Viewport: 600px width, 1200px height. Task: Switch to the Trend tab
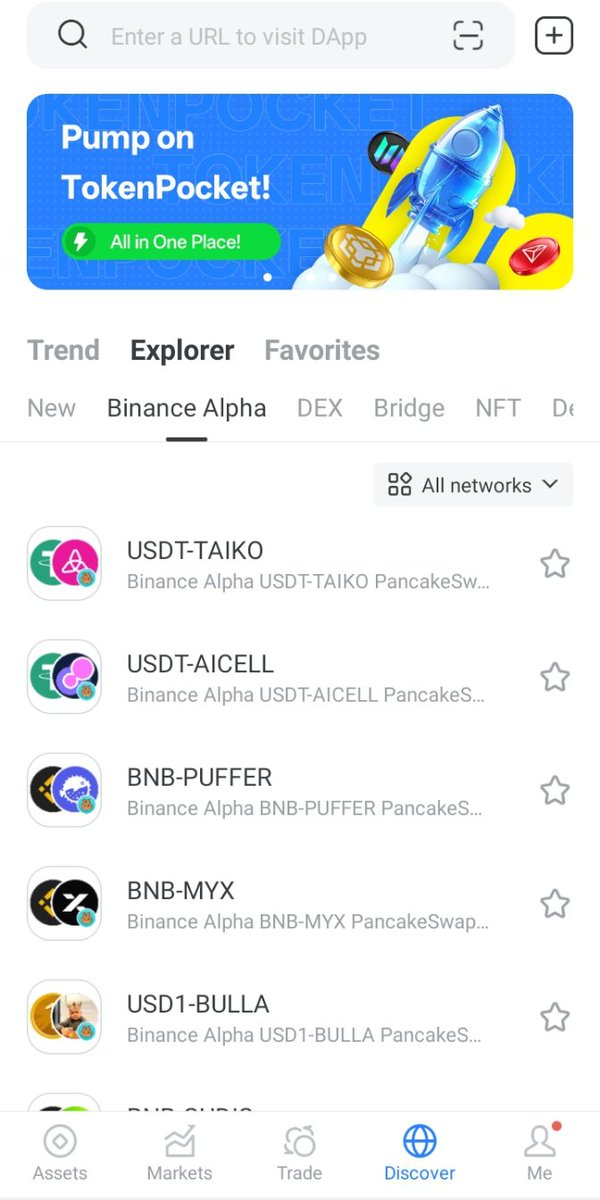coord(63,350)
